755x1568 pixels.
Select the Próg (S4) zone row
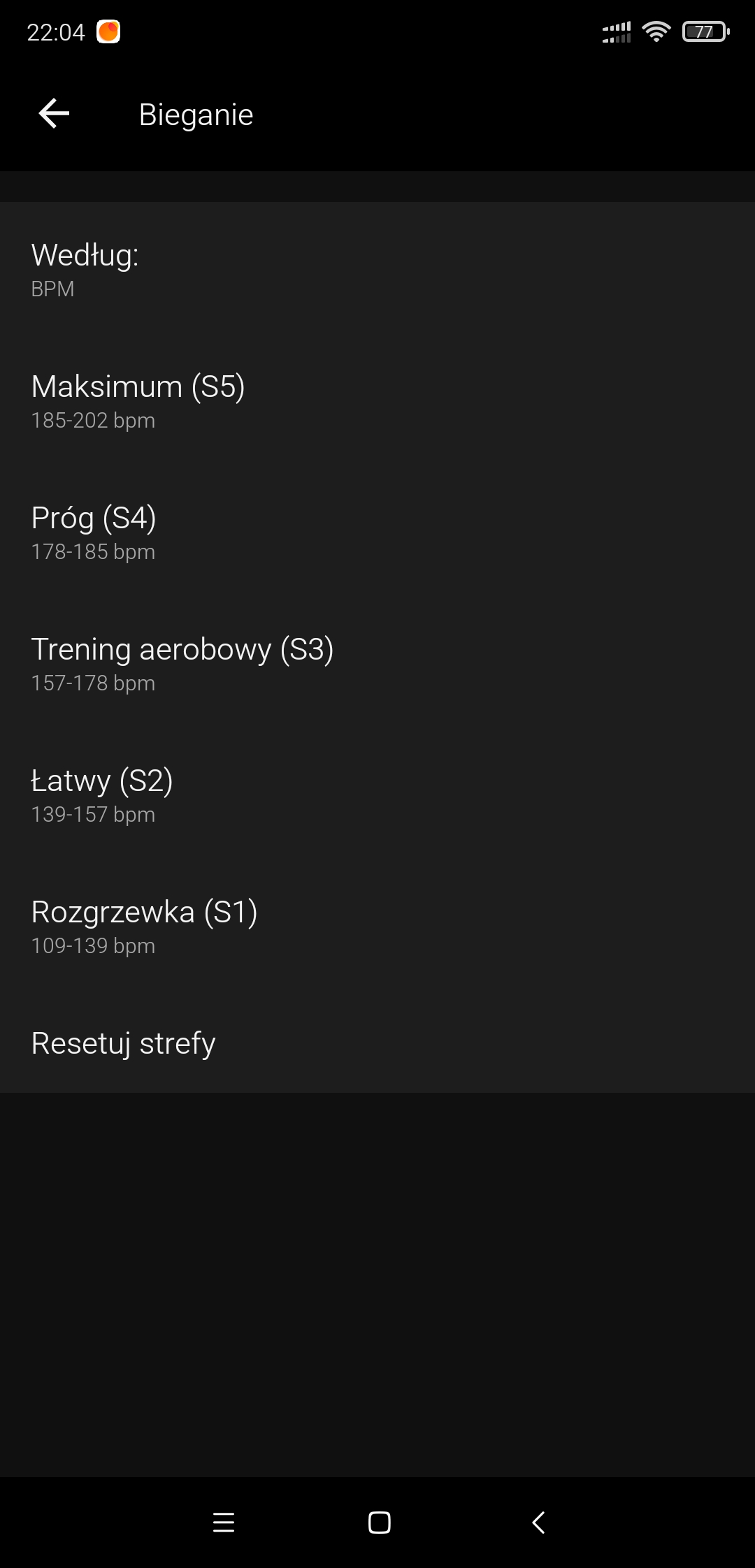coord(377,532)
